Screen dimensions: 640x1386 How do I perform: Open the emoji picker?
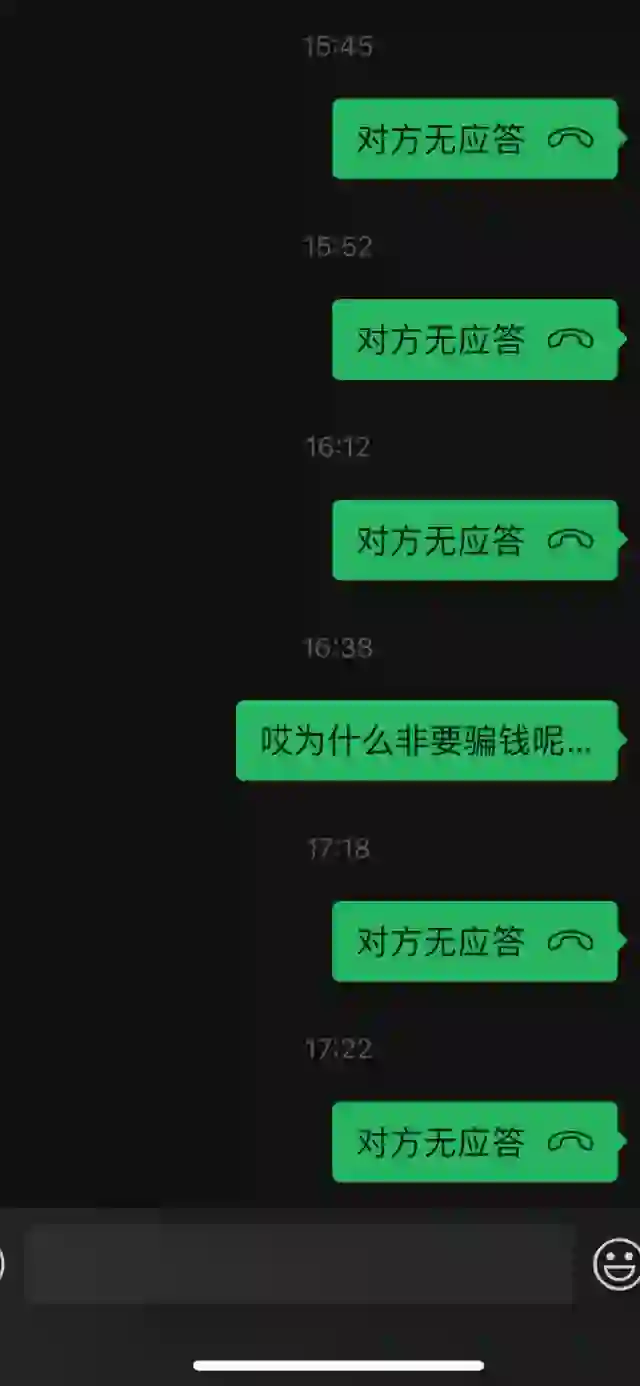pyautogui.click(x=616, y=1264)
